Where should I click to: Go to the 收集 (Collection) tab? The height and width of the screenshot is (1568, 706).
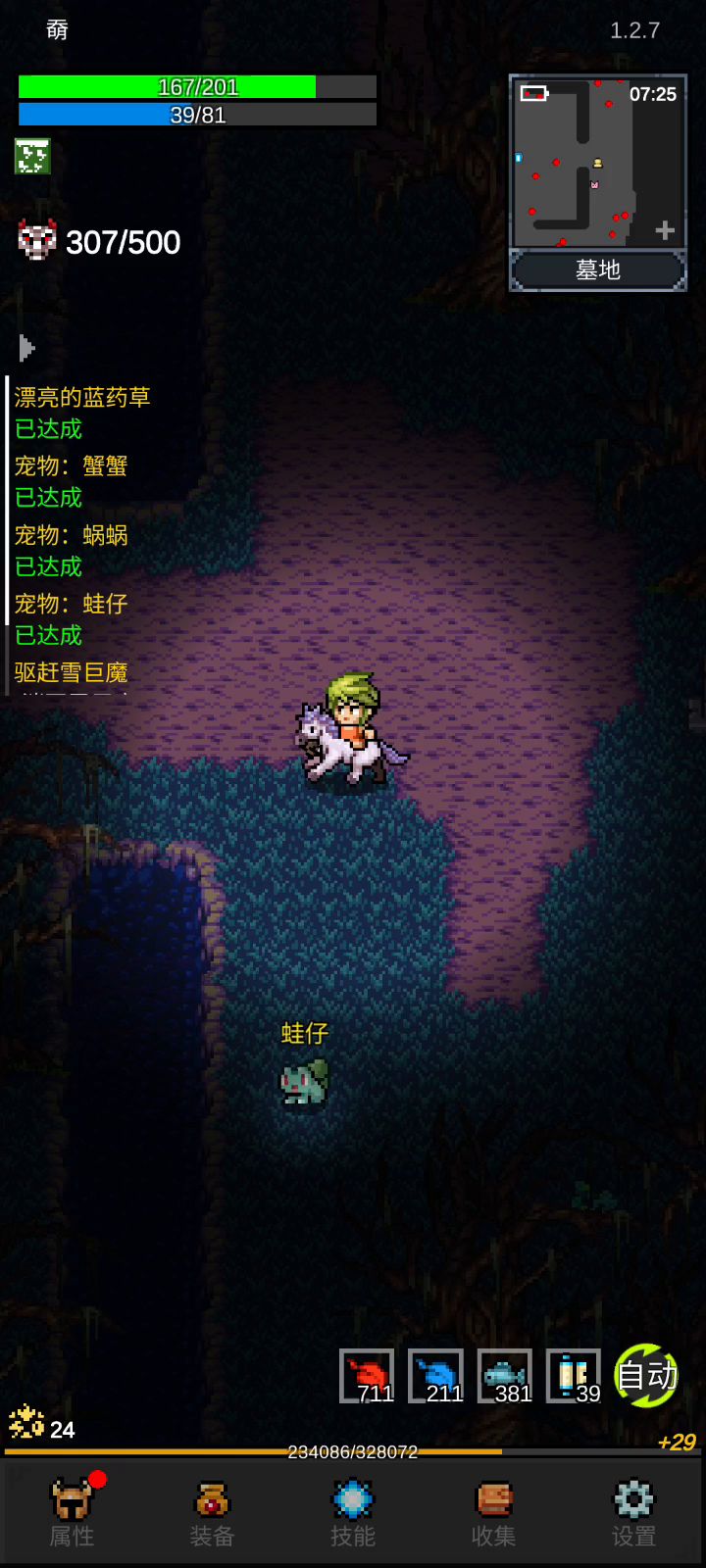[x=493, y=1513]
